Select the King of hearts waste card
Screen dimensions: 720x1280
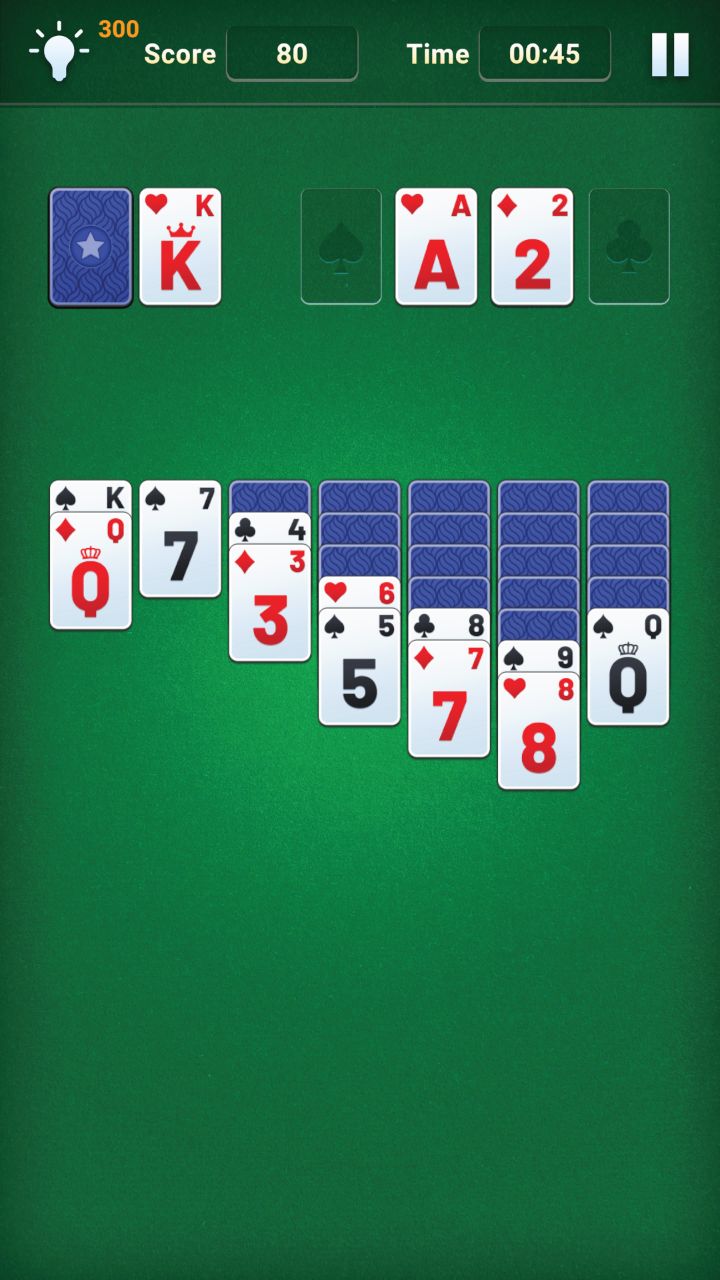click(180, 246)
